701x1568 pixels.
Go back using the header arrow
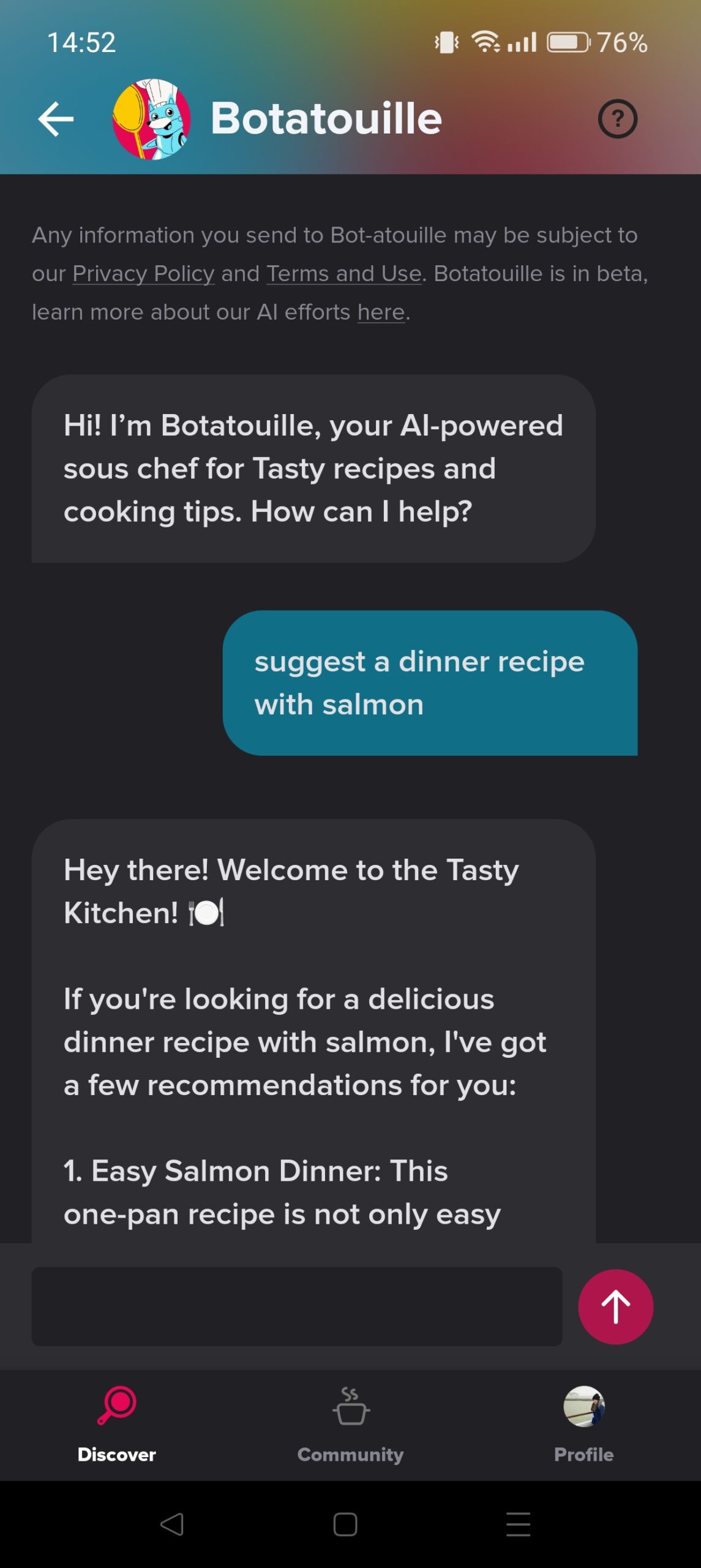click(x=56, y=119)
